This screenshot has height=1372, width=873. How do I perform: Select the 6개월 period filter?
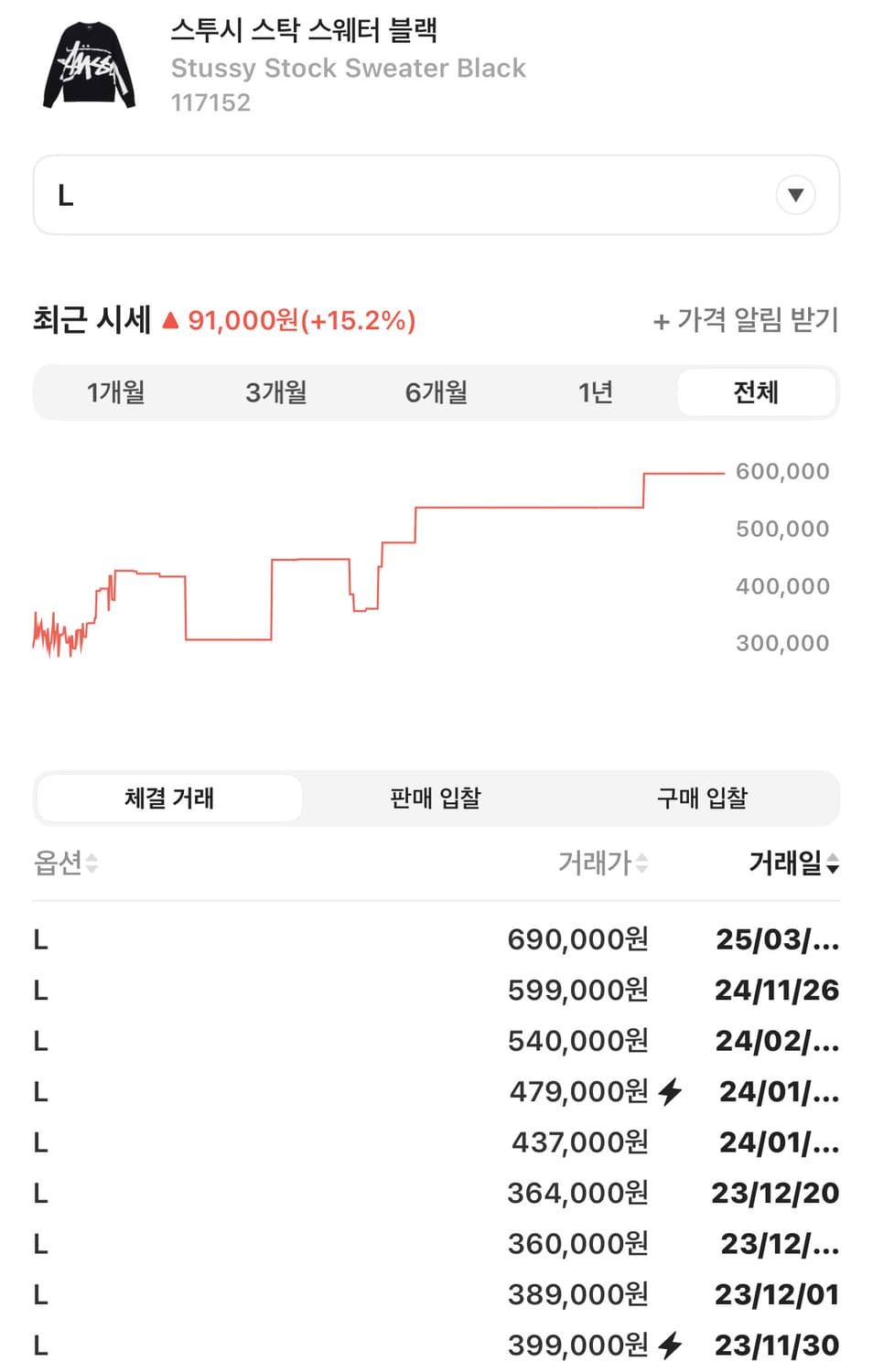click(x=436, y=391)
